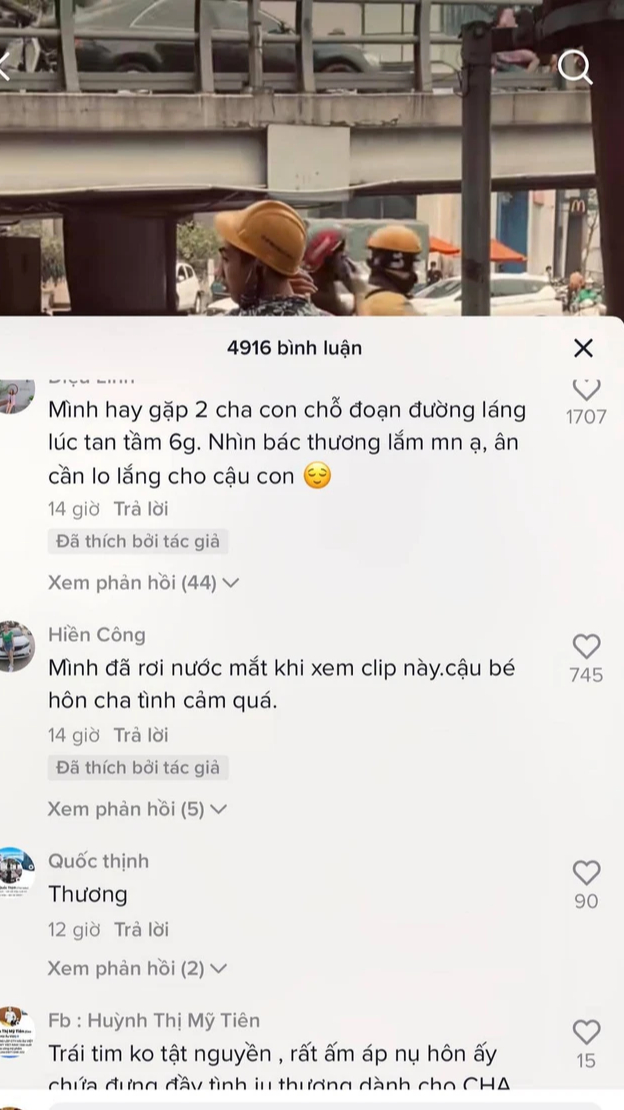624x1110 pixels.
Task: Like the comment with 1707 likes
Action: pyautogui.click(x=586, y=389)
